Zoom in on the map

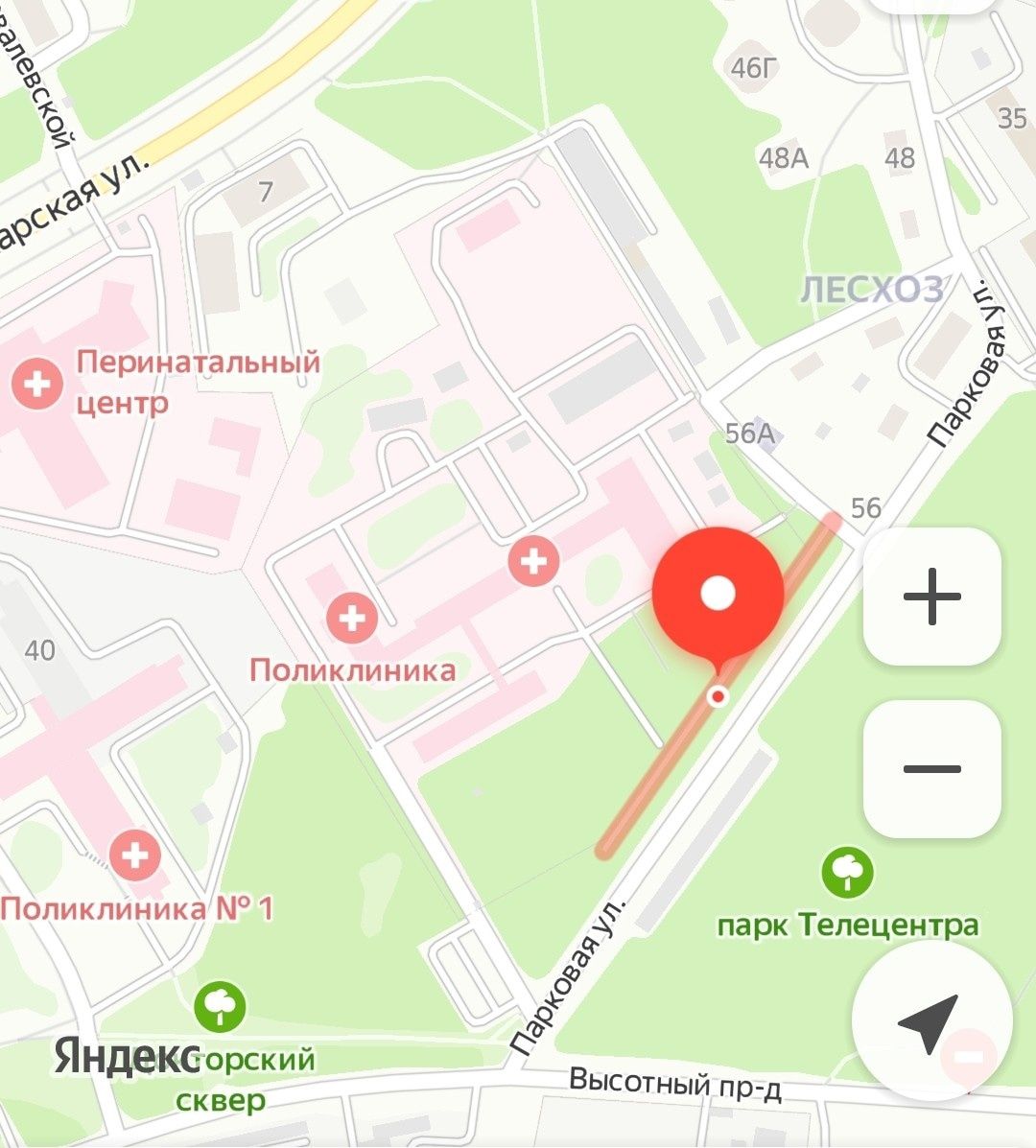(x=931, y=596)
